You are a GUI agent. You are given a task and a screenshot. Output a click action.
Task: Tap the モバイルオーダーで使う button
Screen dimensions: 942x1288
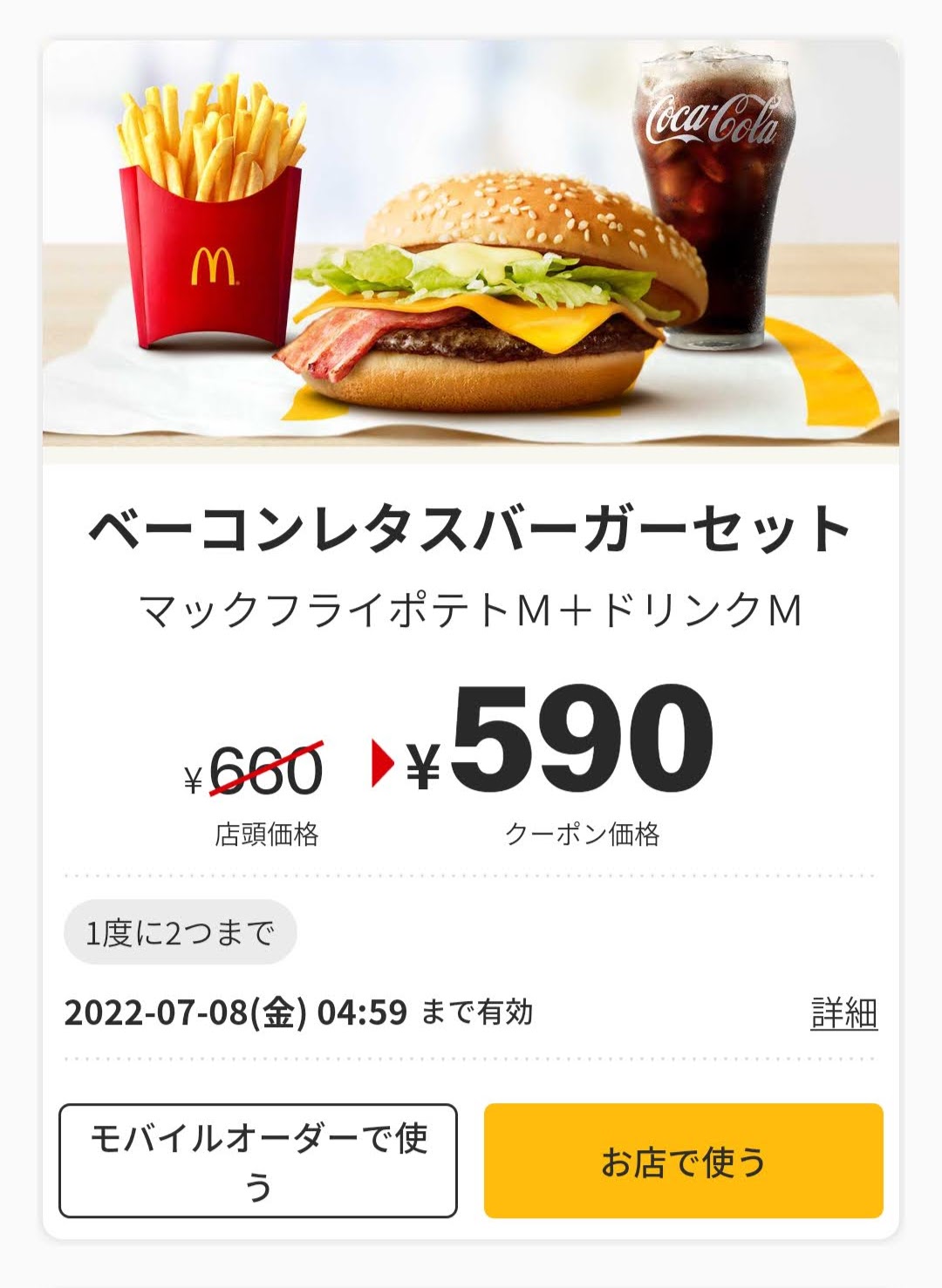(258, 1161)
